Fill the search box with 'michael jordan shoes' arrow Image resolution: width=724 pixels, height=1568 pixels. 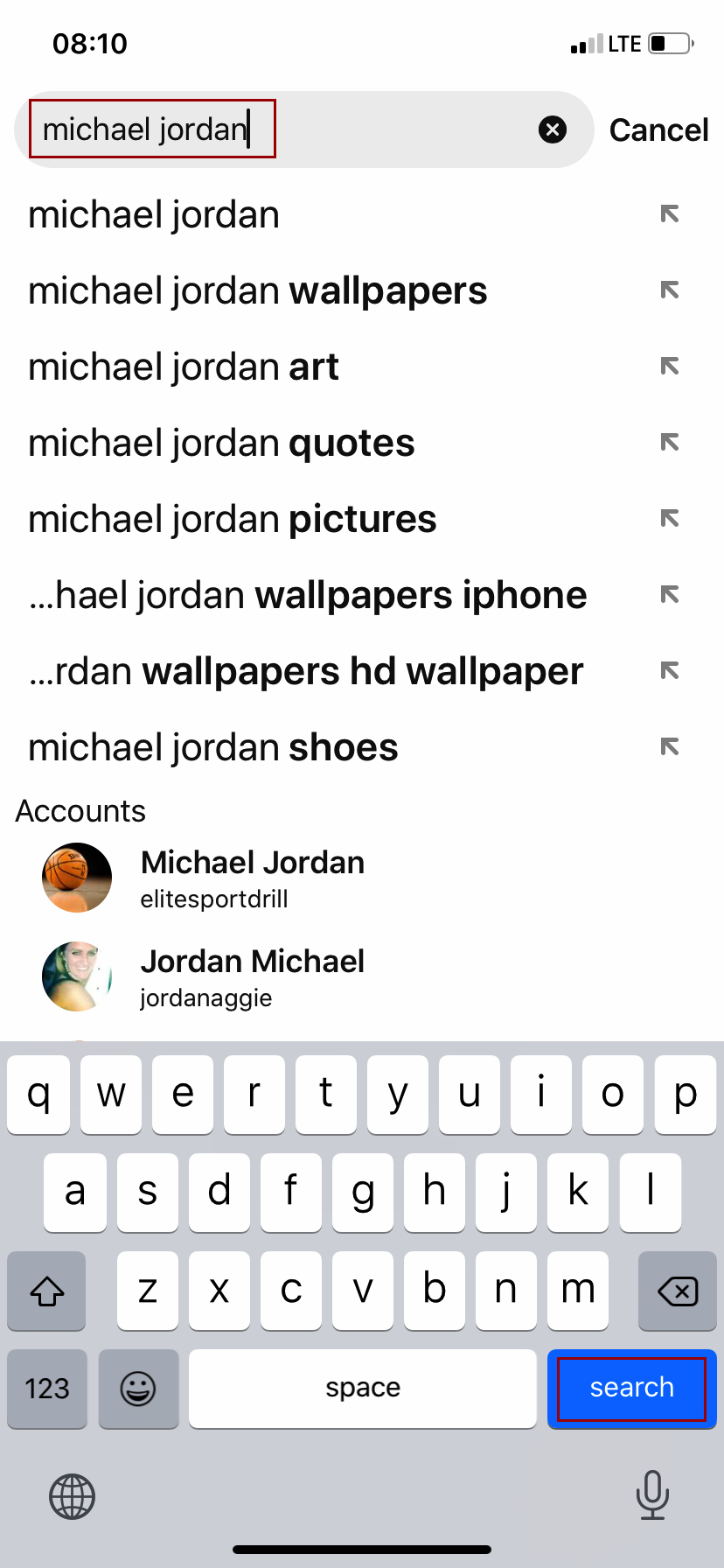click(670, 747)
